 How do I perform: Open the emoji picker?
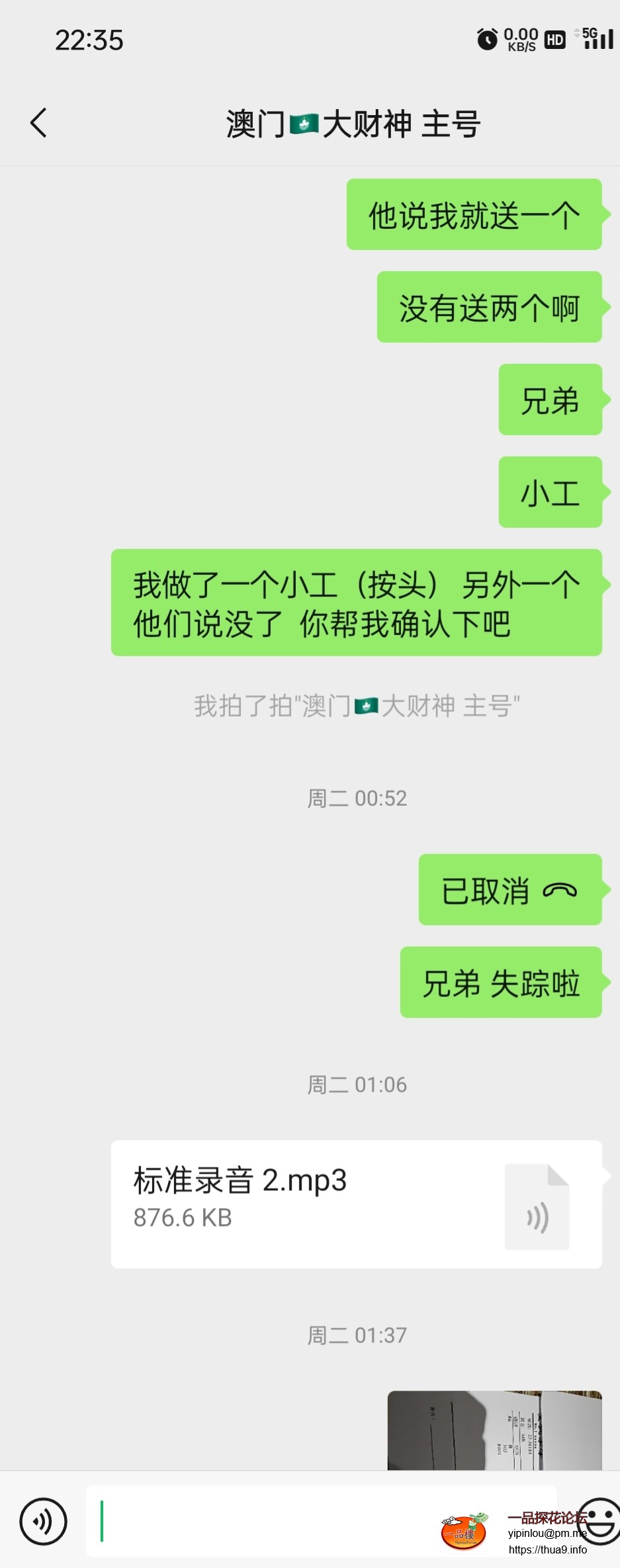(599, 1520)
